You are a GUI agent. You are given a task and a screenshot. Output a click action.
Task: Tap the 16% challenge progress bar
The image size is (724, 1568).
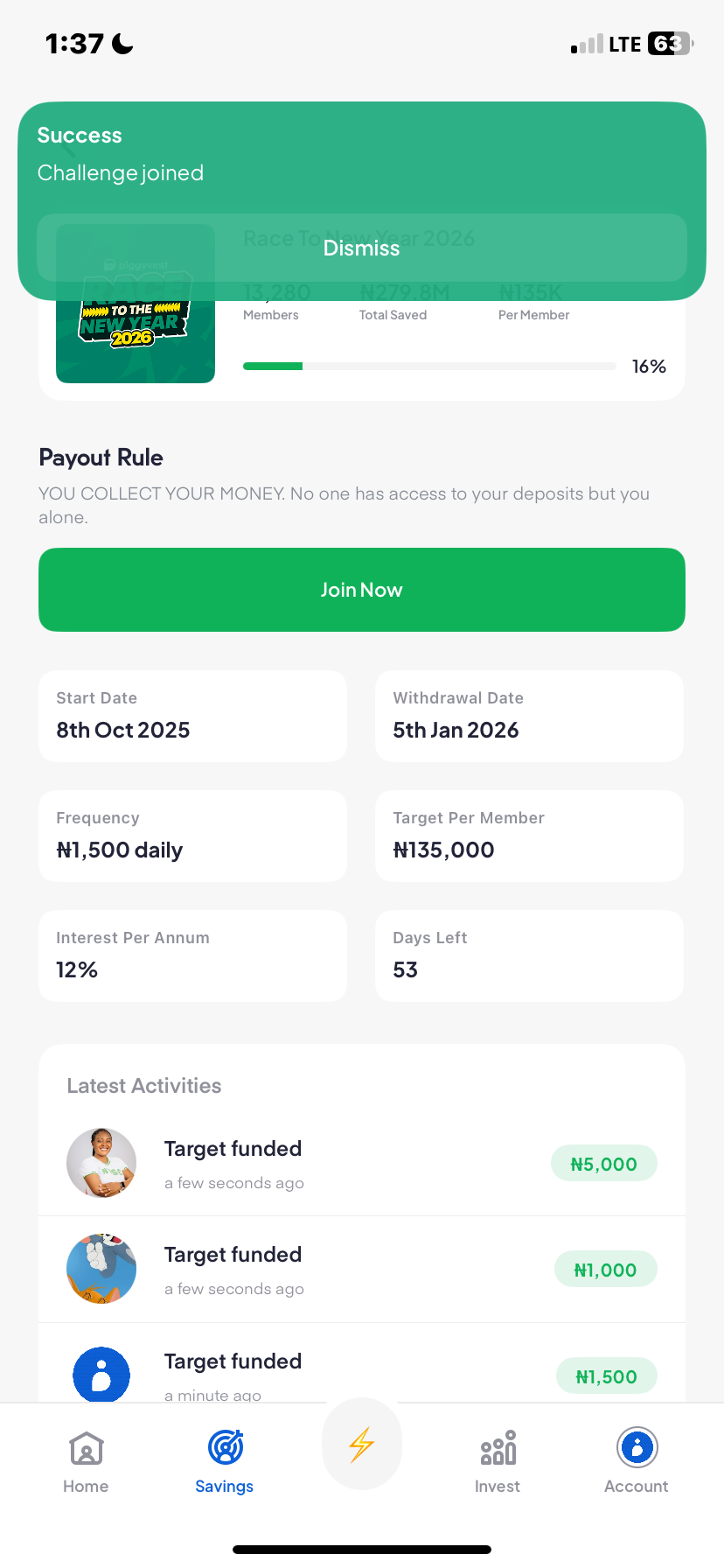[x=428, y=366]
